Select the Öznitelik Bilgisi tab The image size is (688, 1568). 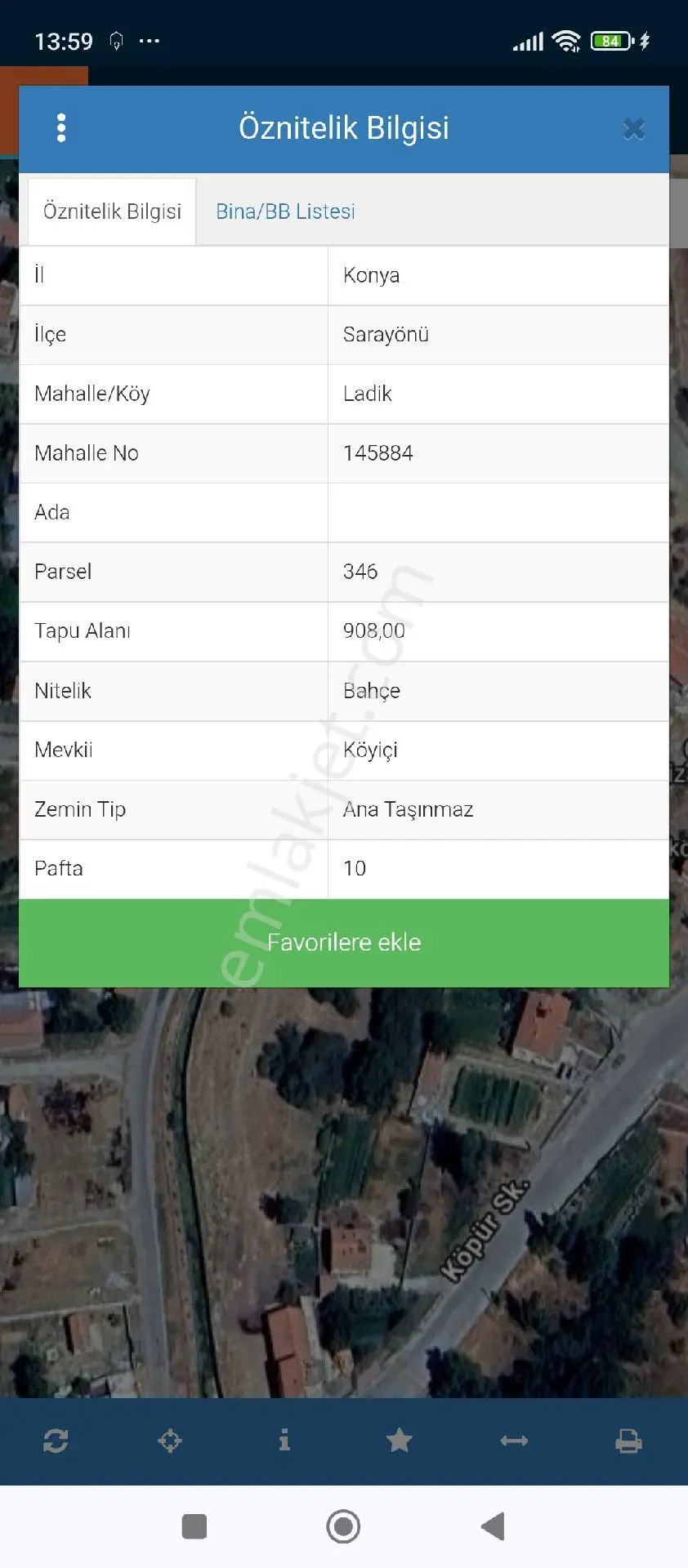[112, 212]
